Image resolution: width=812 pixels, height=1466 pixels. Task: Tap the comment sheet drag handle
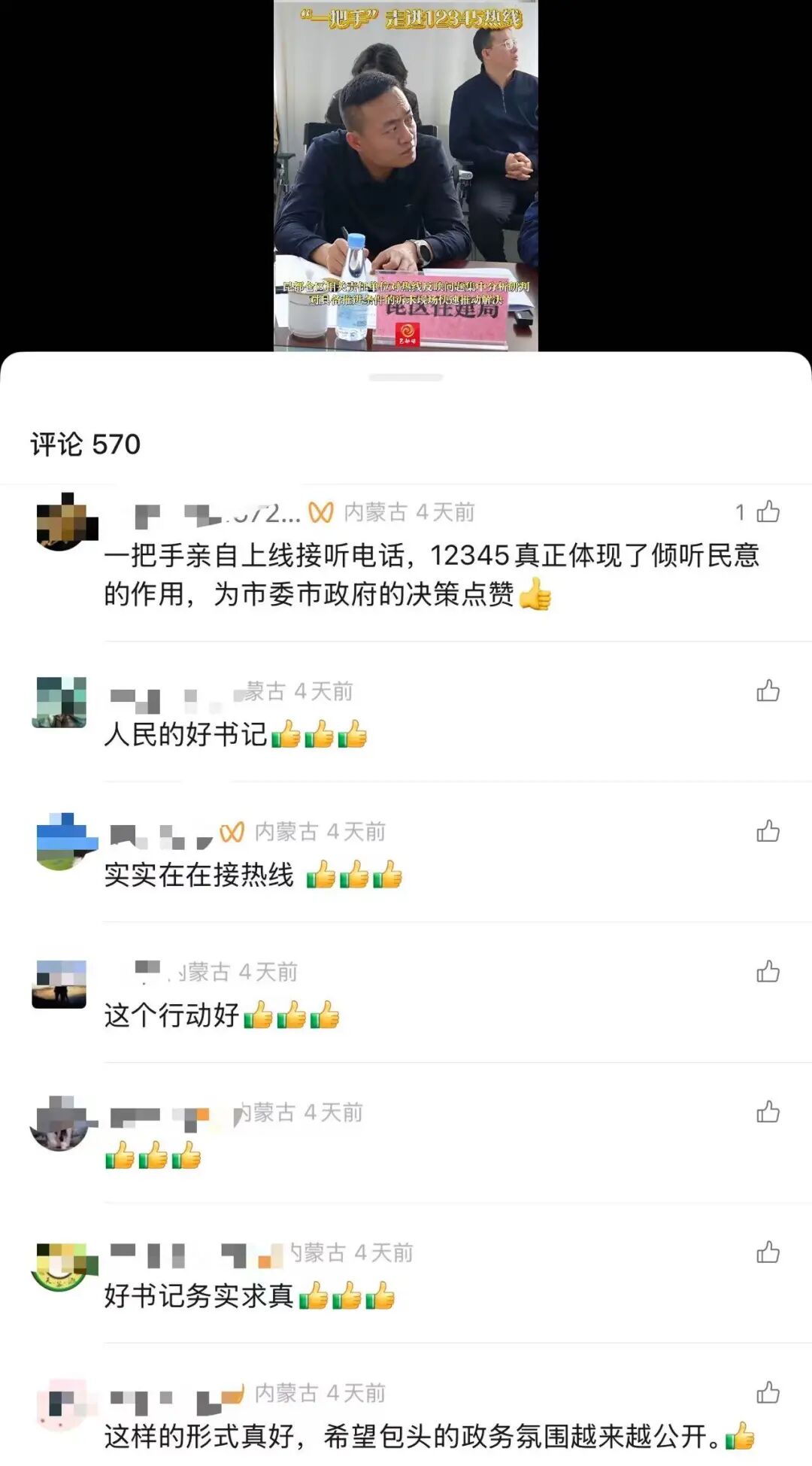tap(405, 377)
